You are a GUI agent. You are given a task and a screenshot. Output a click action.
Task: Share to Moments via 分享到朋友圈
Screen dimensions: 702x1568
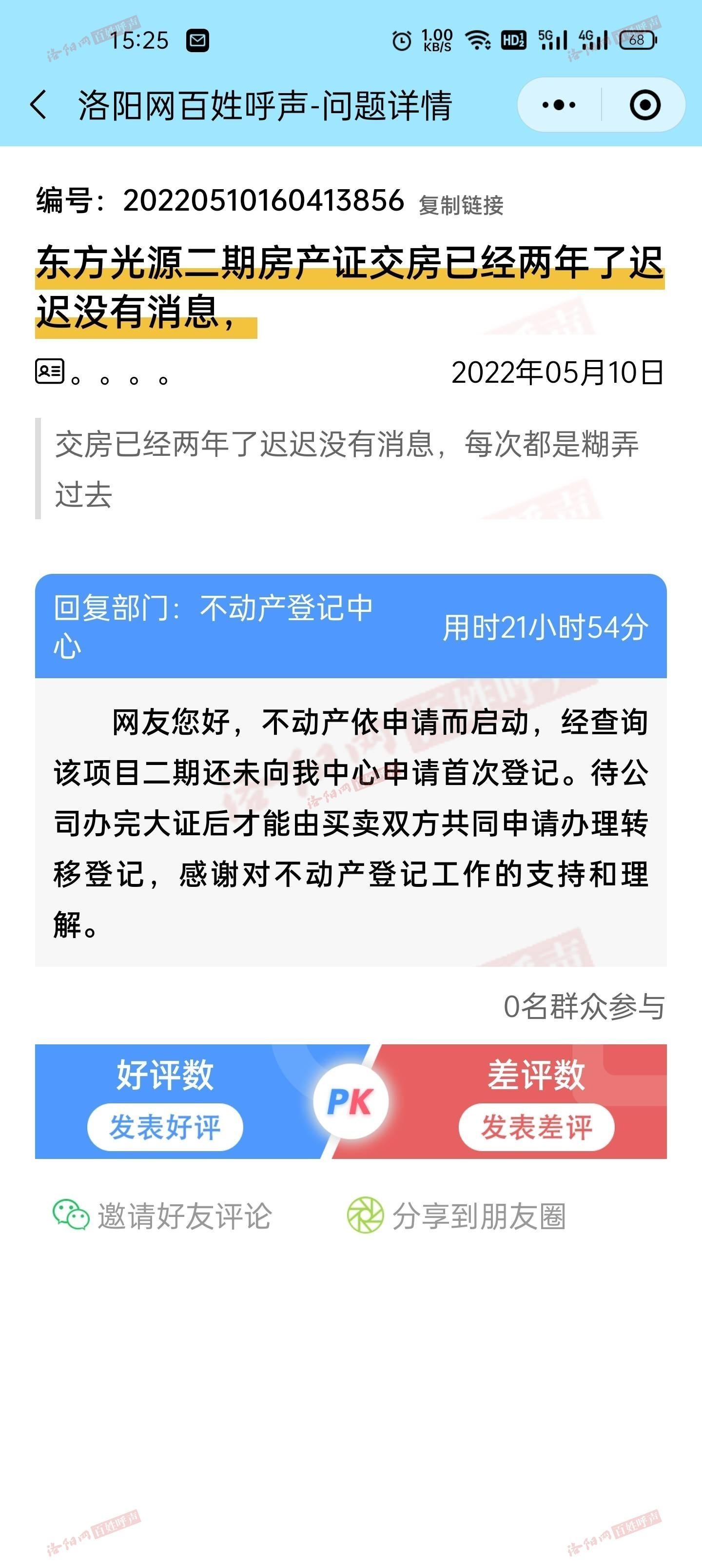click(457, 1216)
